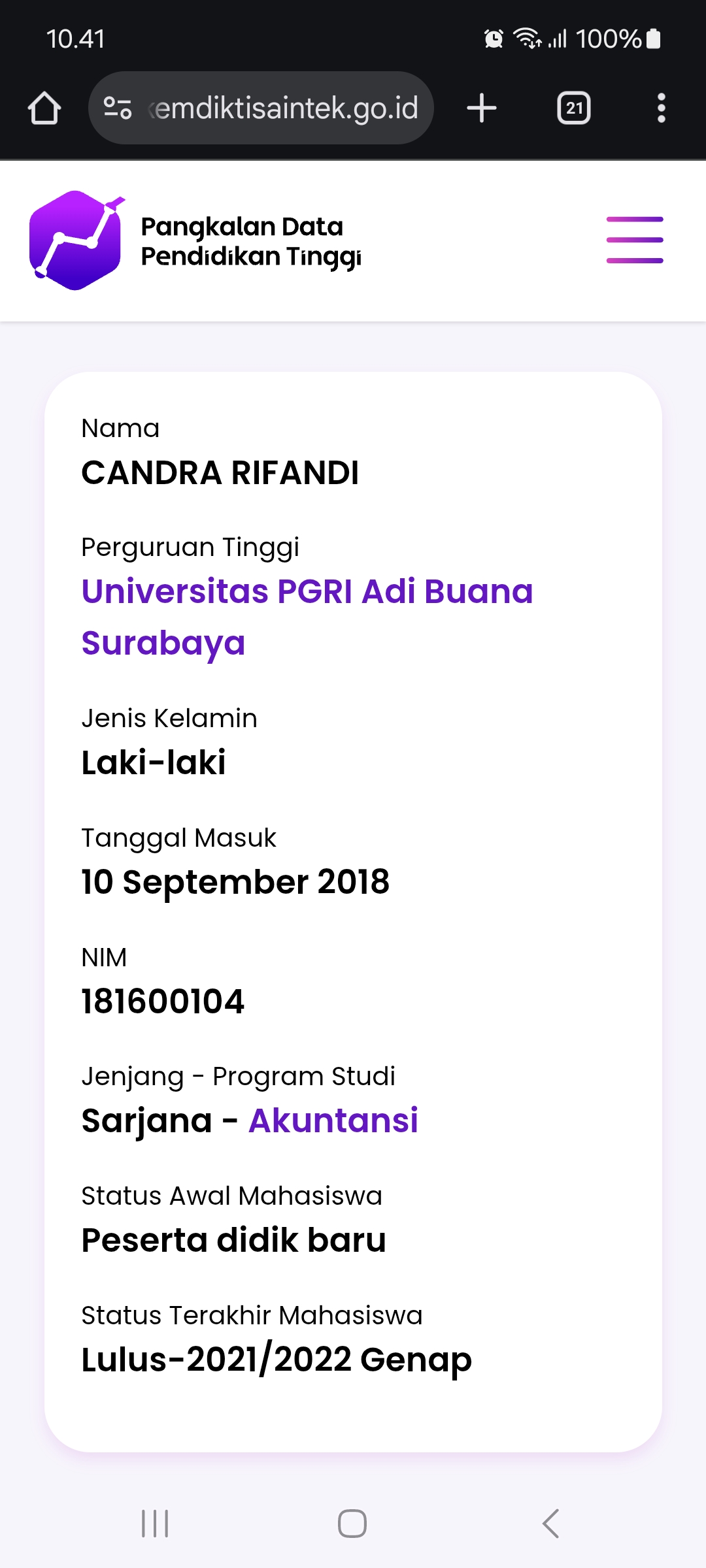This screenshot has width=706, height=1568.
Task: Open the browser home page
Action: point(44,108)
